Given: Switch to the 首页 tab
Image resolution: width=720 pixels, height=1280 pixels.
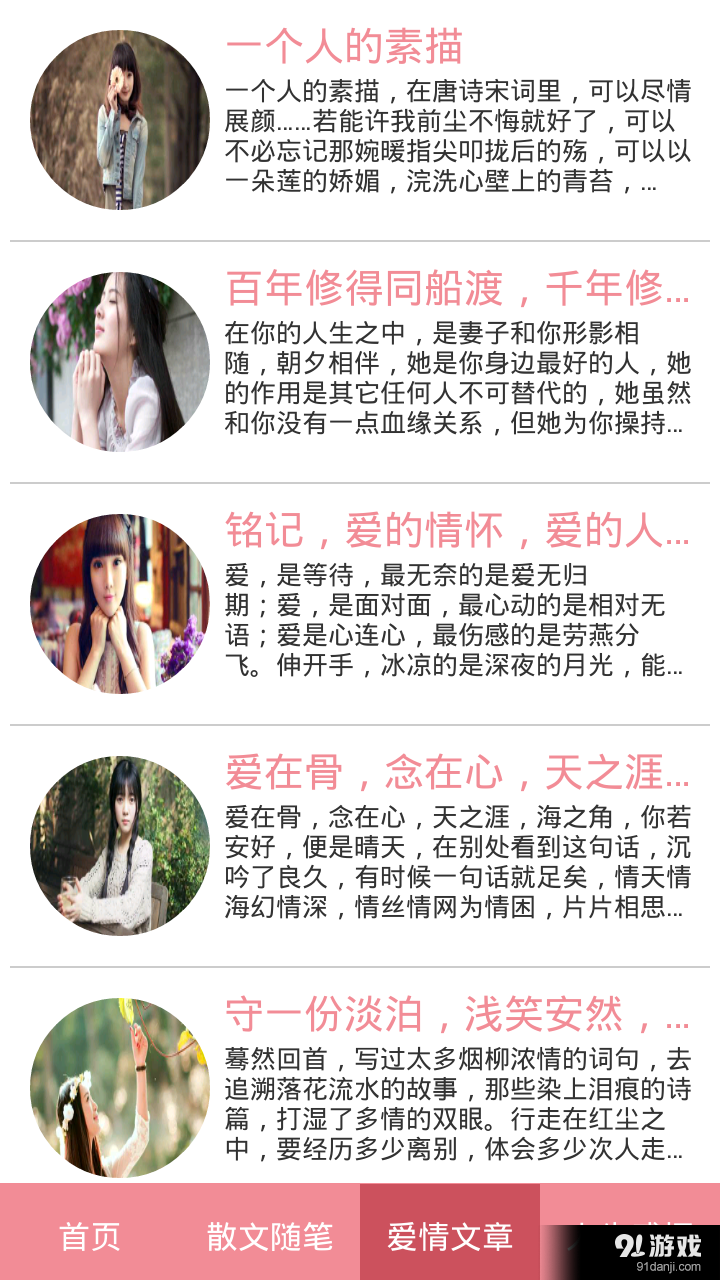Looking at the screenshot, I should click(x=90, y=1237).
